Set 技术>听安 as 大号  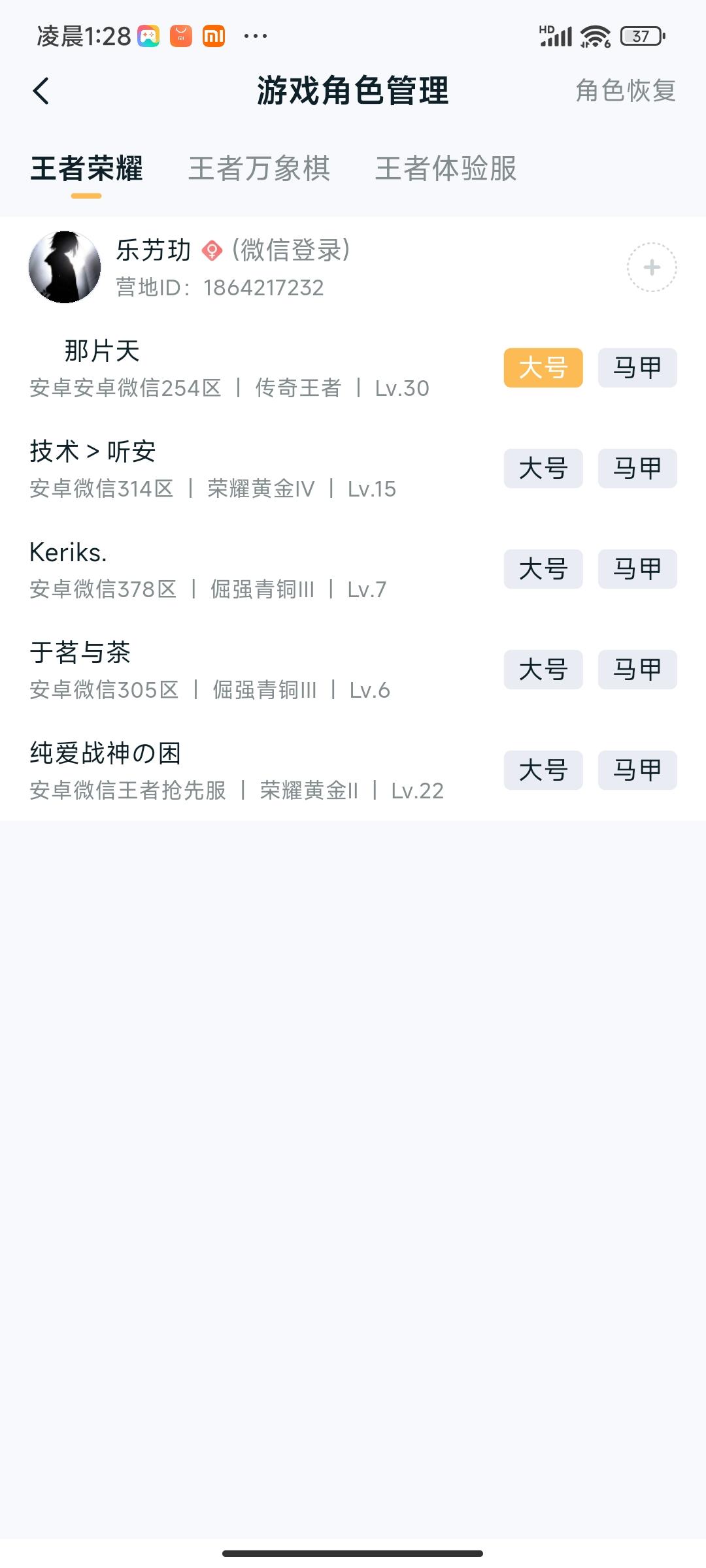tap(544, 468)
